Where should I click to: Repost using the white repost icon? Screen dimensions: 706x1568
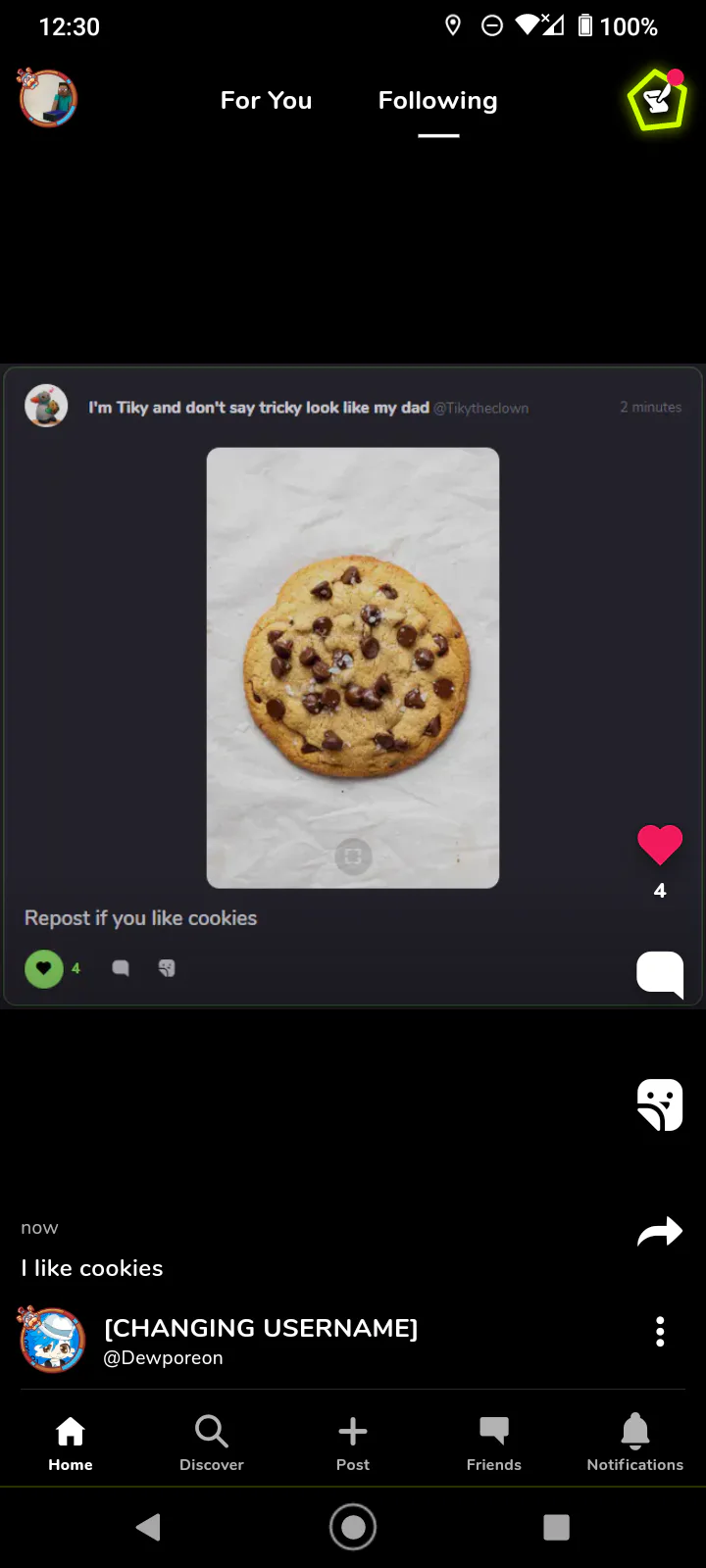pyautogui.click(x=660, y=1104)
